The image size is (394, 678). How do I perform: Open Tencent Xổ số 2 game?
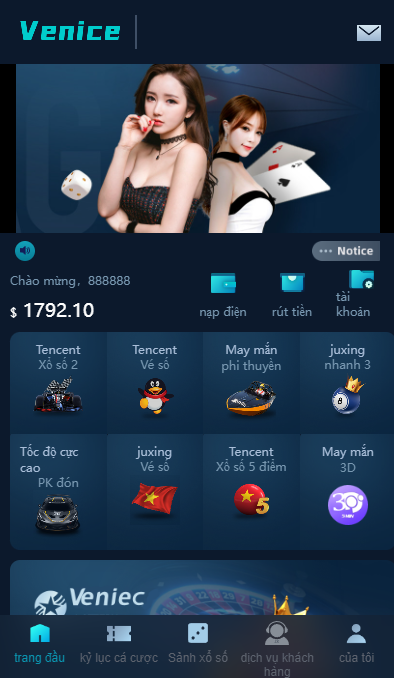[x=58, y=383]
